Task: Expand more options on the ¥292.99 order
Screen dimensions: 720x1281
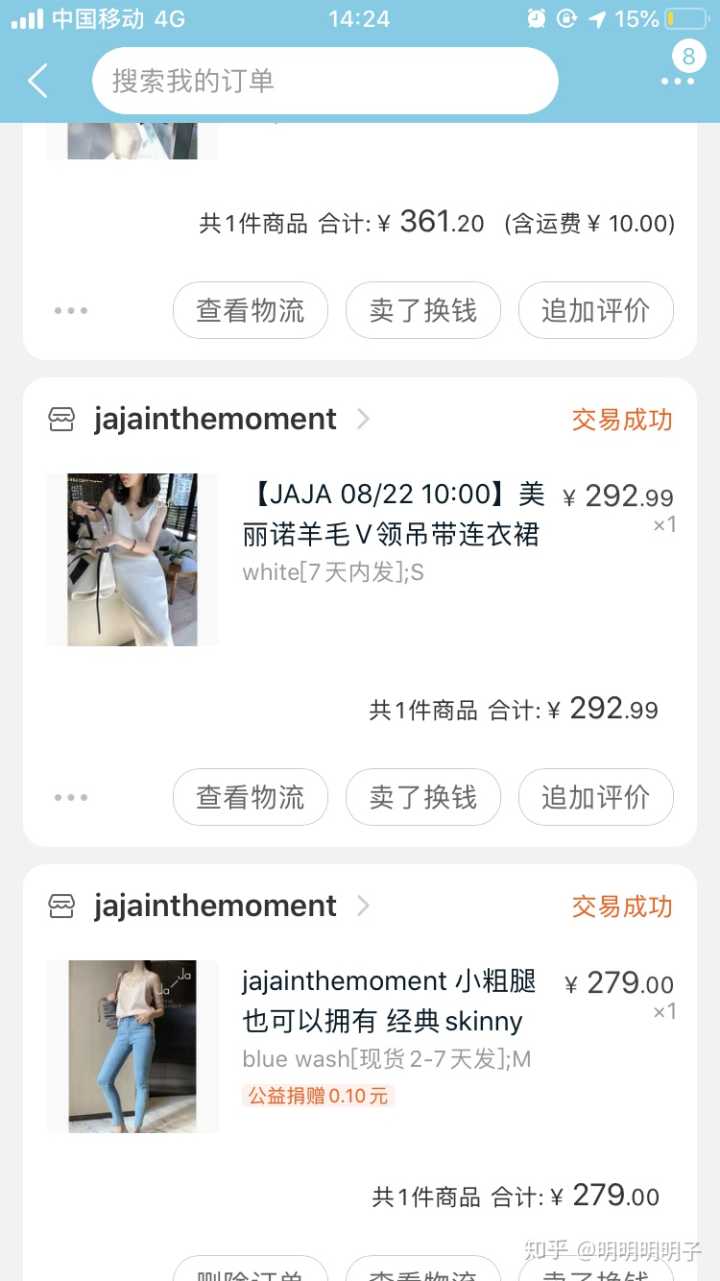Action: [x=71, y=797]
